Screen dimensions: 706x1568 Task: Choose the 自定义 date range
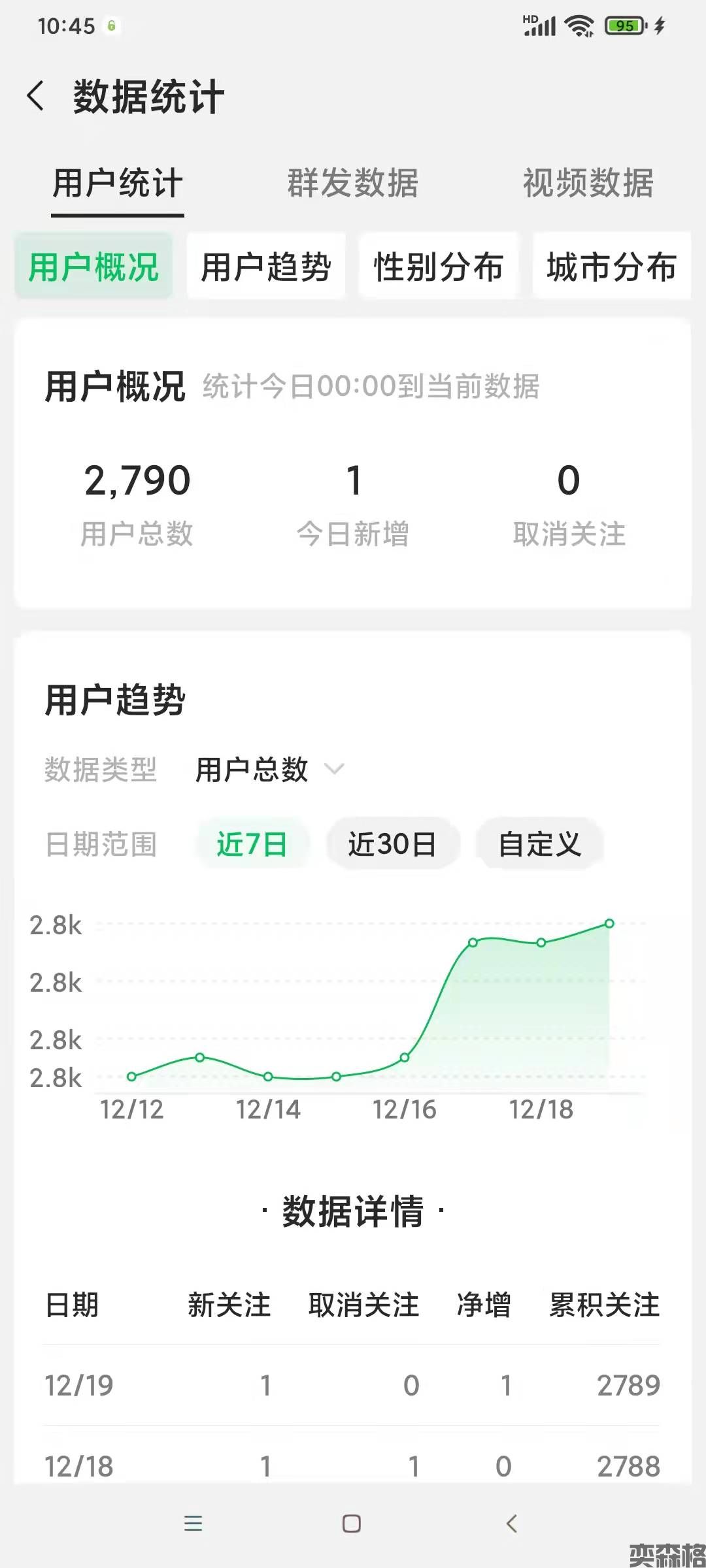[539, 844]
